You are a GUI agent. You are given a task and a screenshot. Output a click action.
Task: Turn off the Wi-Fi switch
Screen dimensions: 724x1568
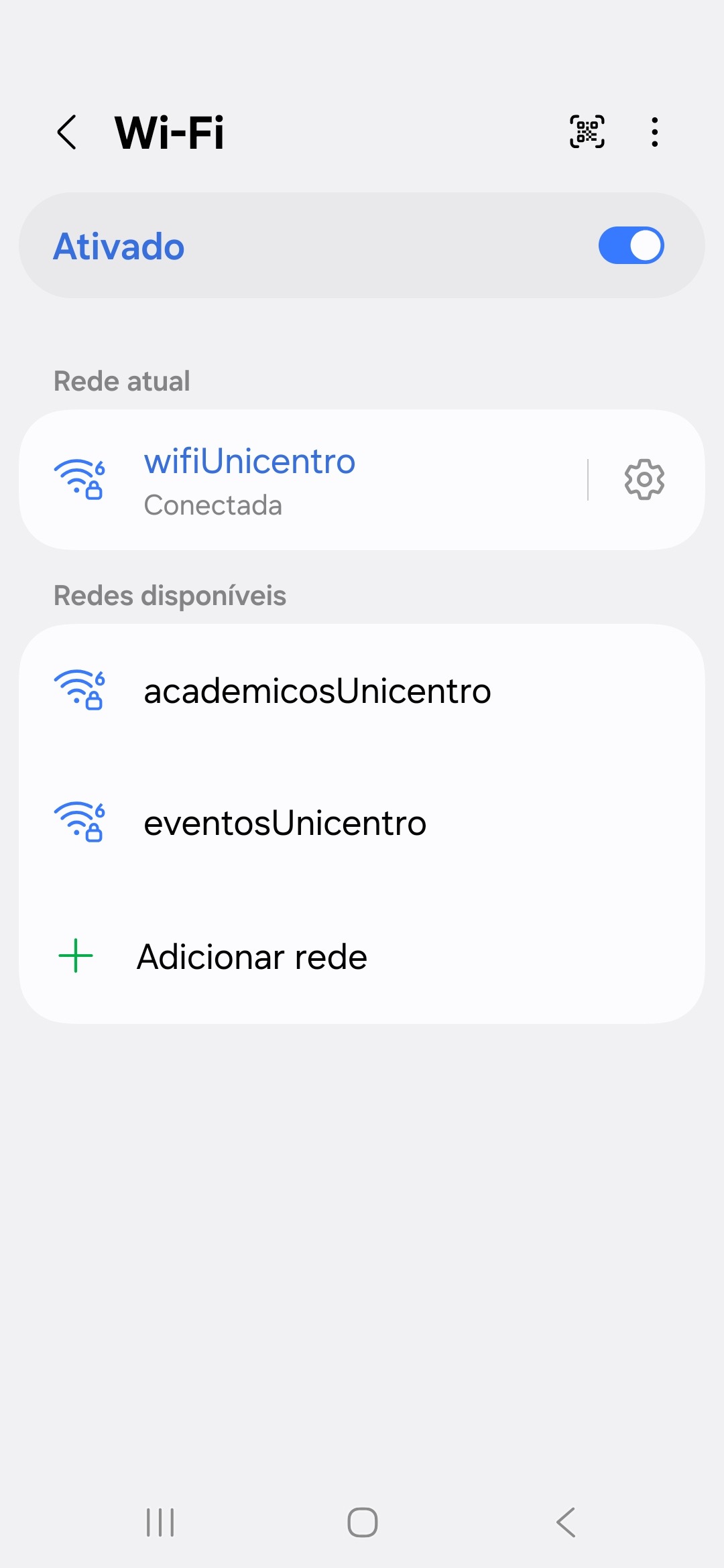[631, 246]
